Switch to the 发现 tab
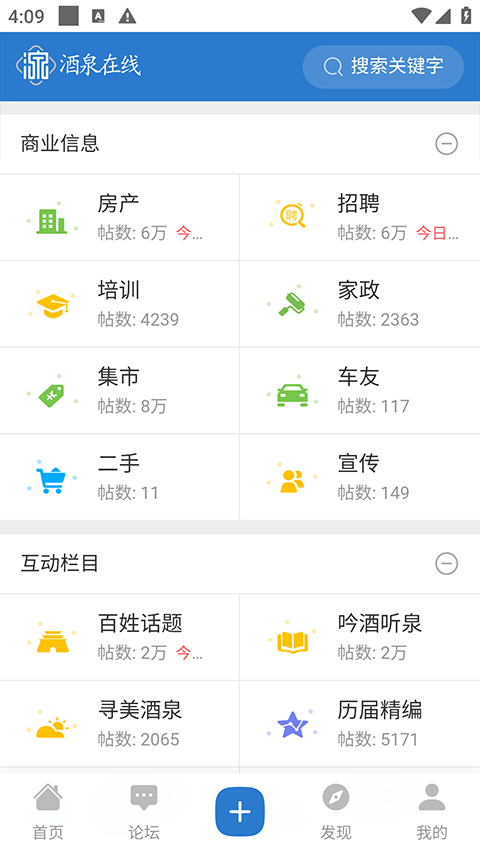This screenshot has height=853, width=480. click(336, 812)
